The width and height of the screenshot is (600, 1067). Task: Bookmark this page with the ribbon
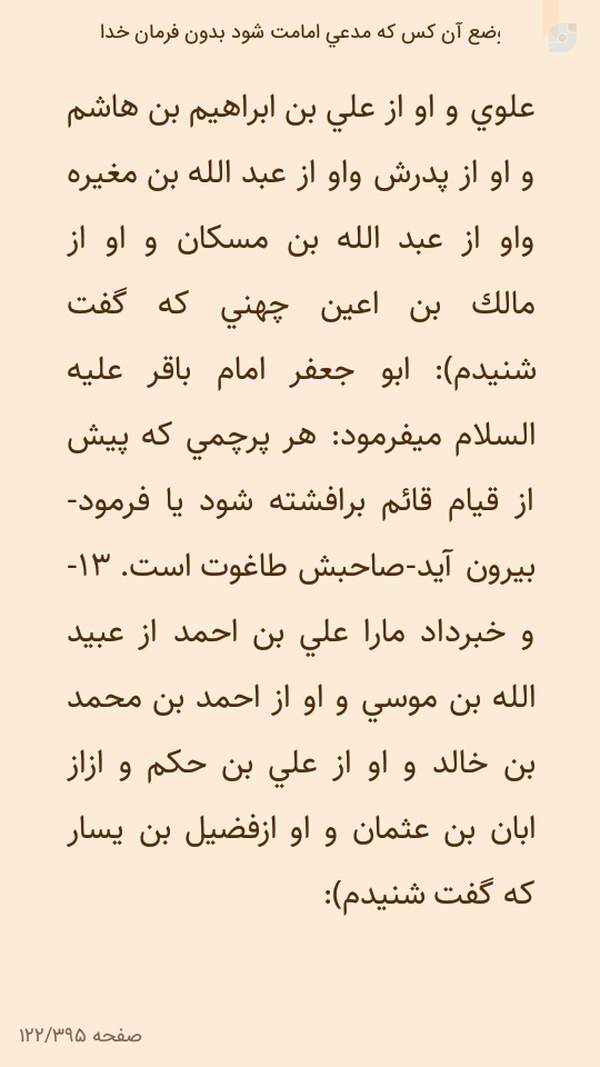(550, 18)
